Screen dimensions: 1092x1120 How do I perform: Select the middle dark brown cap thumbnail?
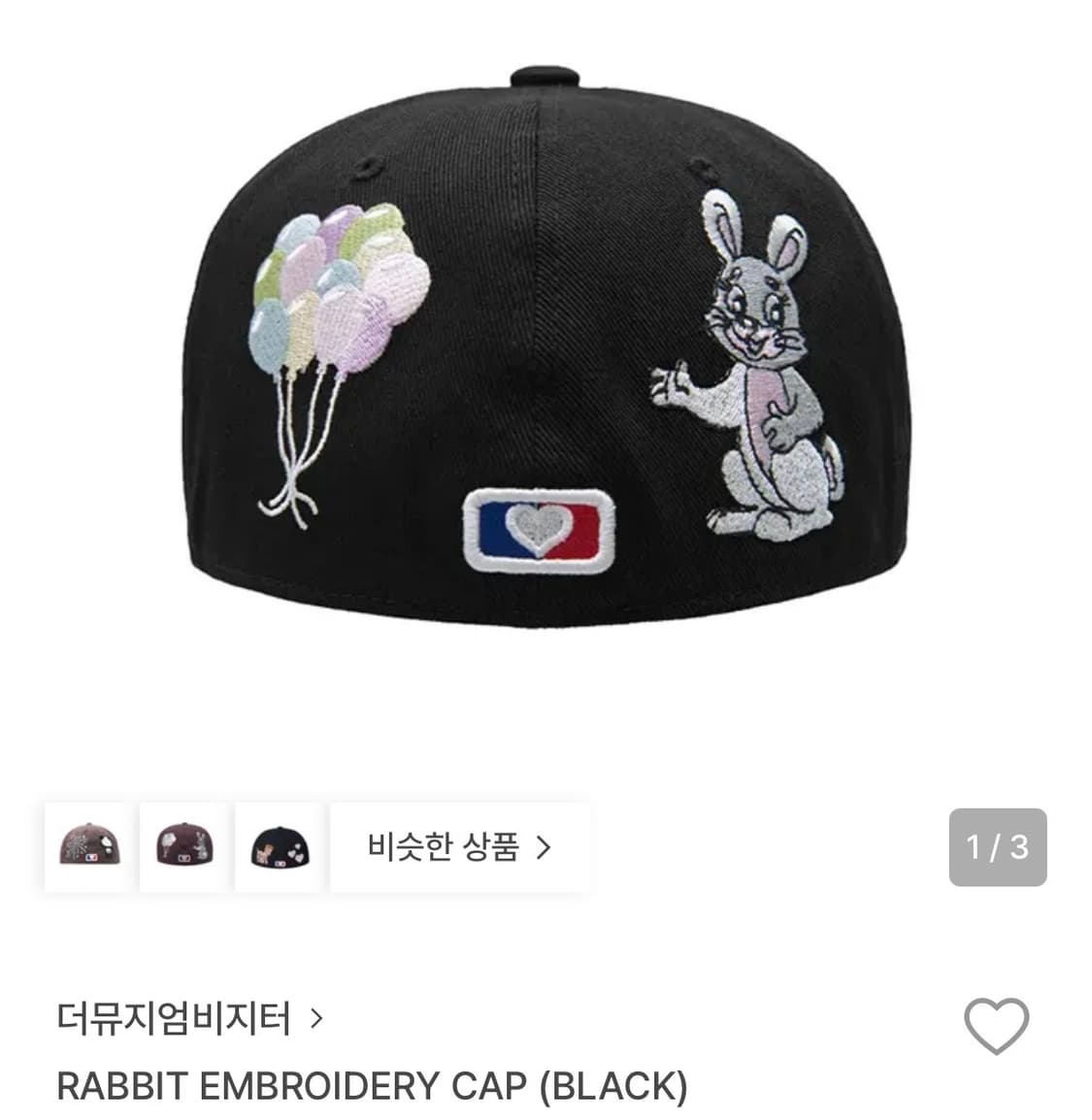pyautogui.click(x=183, y=847)
